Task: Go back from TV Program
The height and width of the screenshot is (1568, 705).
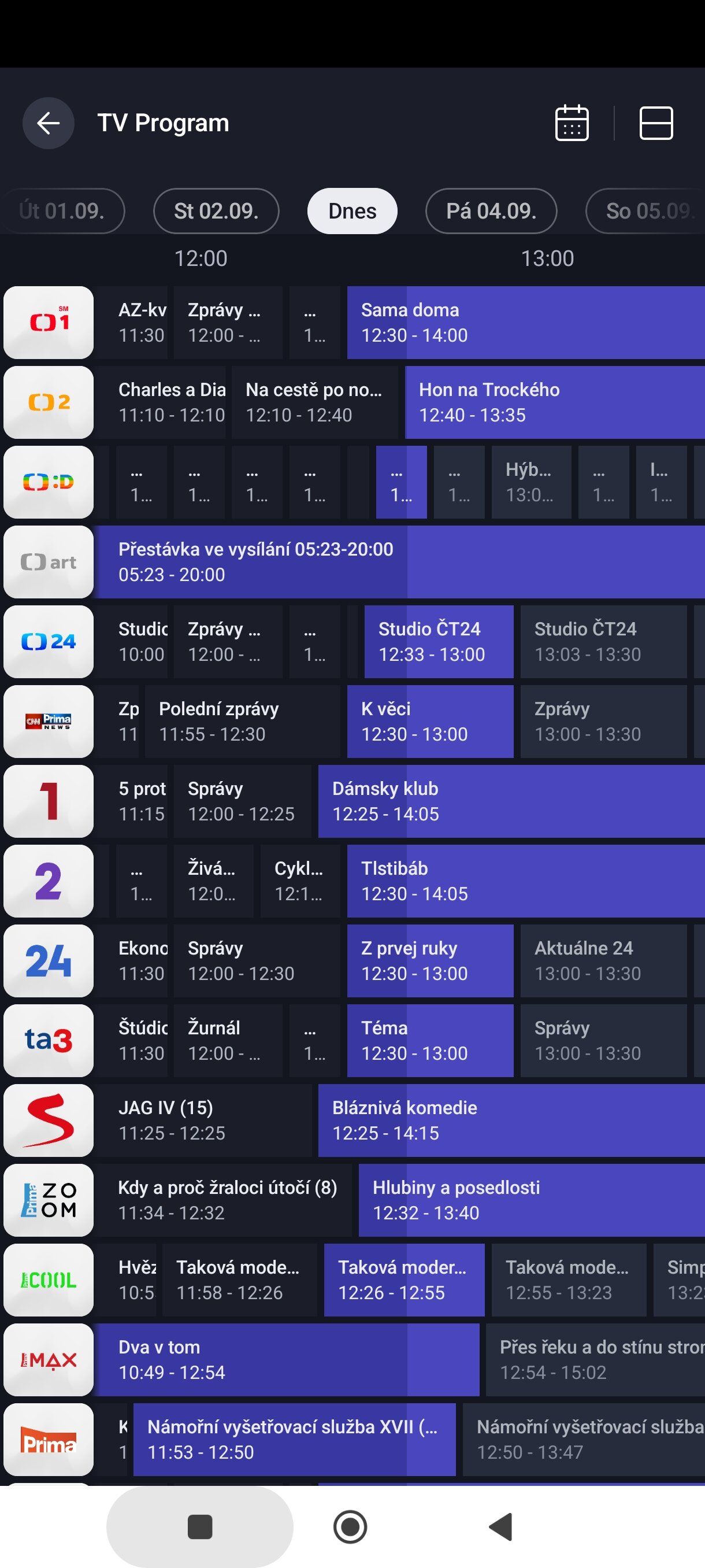Action: coord(48,123)
